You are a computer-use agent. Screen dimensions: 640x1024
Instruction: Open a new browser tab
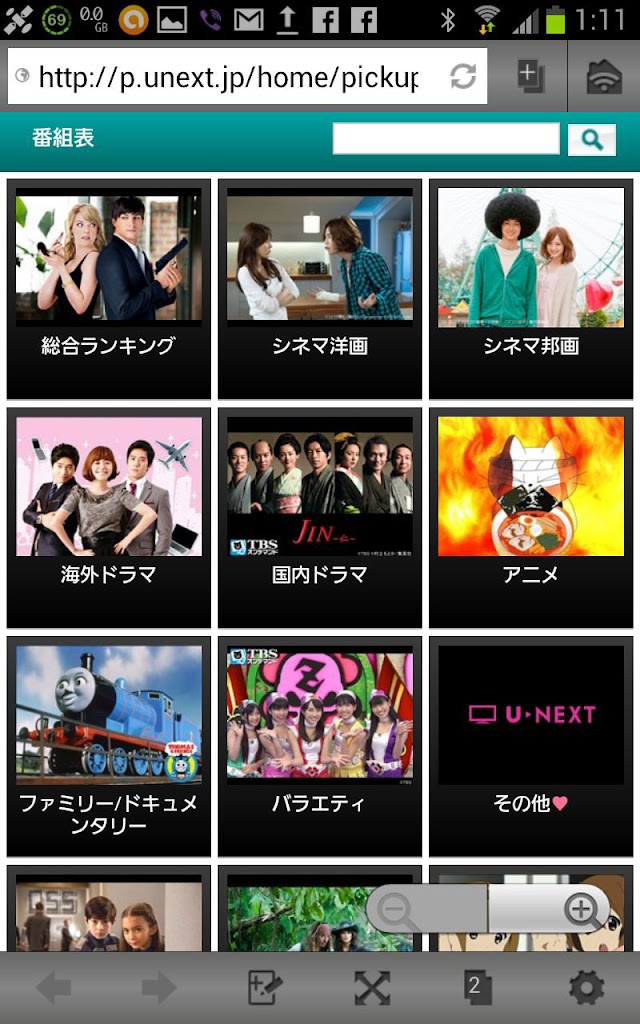tap(530, 76)
